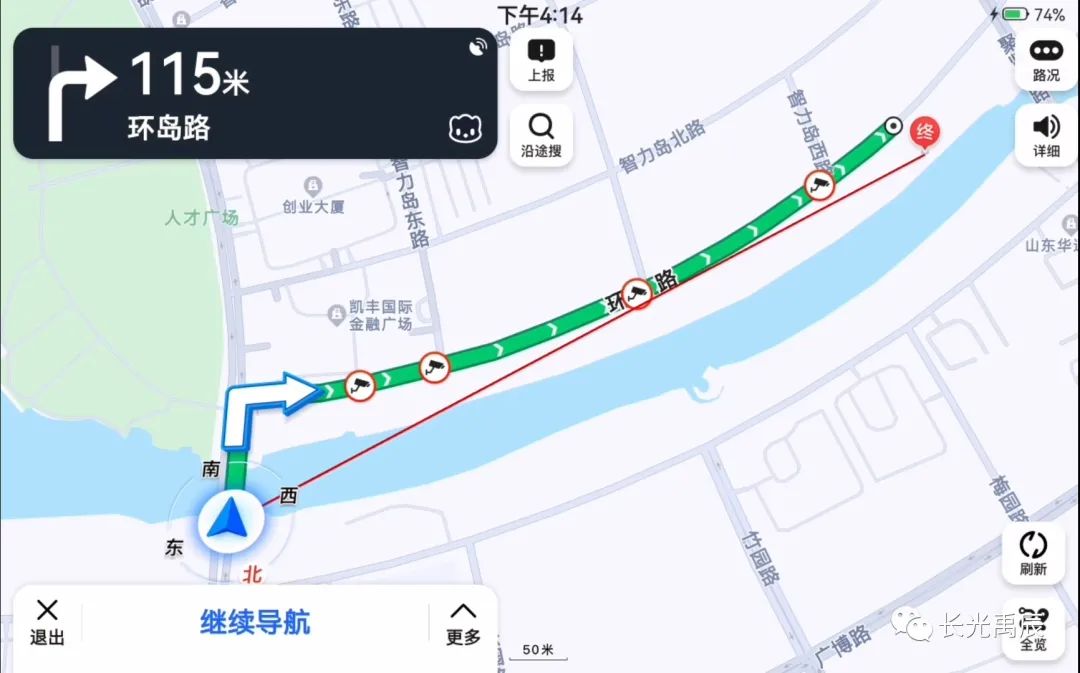This screenshot has height=673, width=1080.
Task: Switch to 全览 route overview
Action: point(1033,630)
